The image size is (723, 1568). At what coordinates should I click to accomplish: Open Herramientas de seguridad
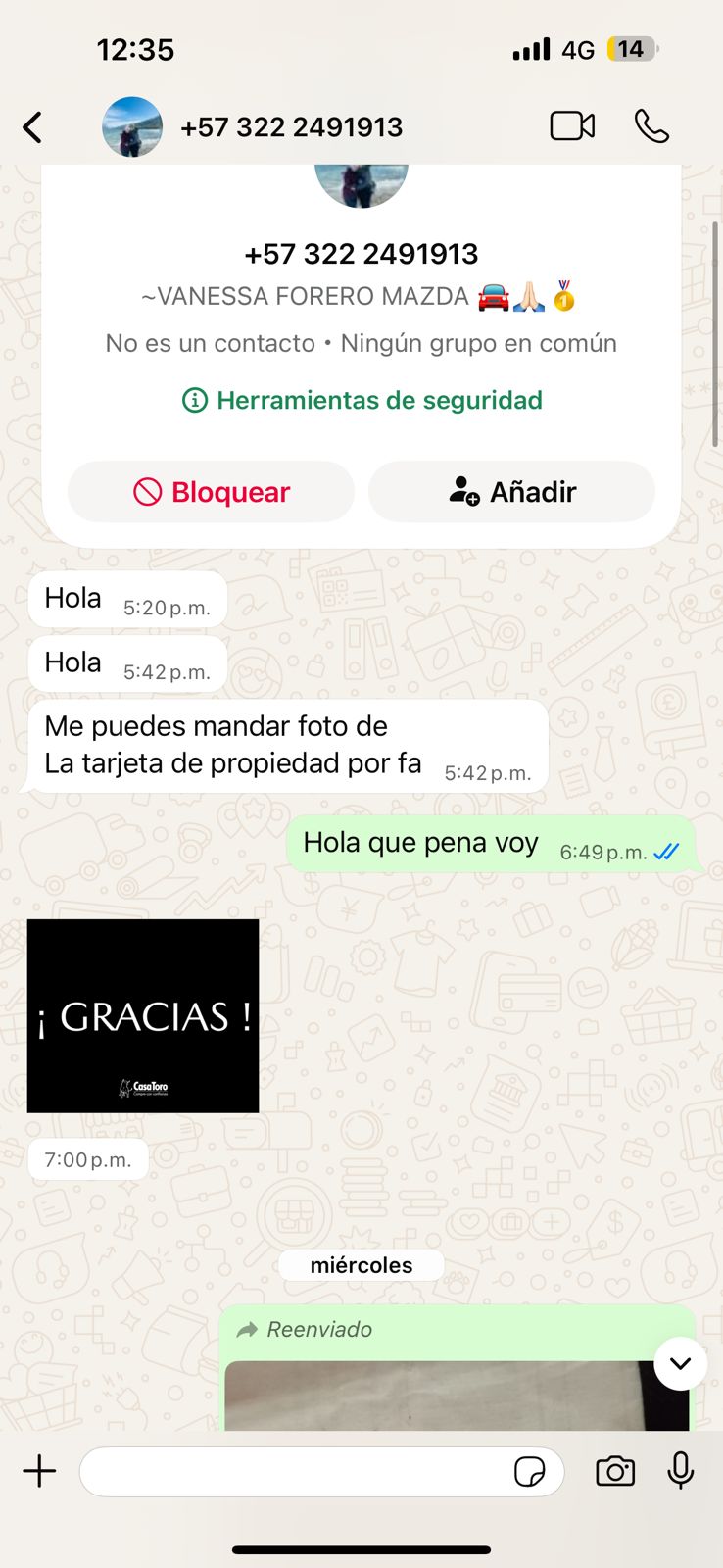pos(362,400)
